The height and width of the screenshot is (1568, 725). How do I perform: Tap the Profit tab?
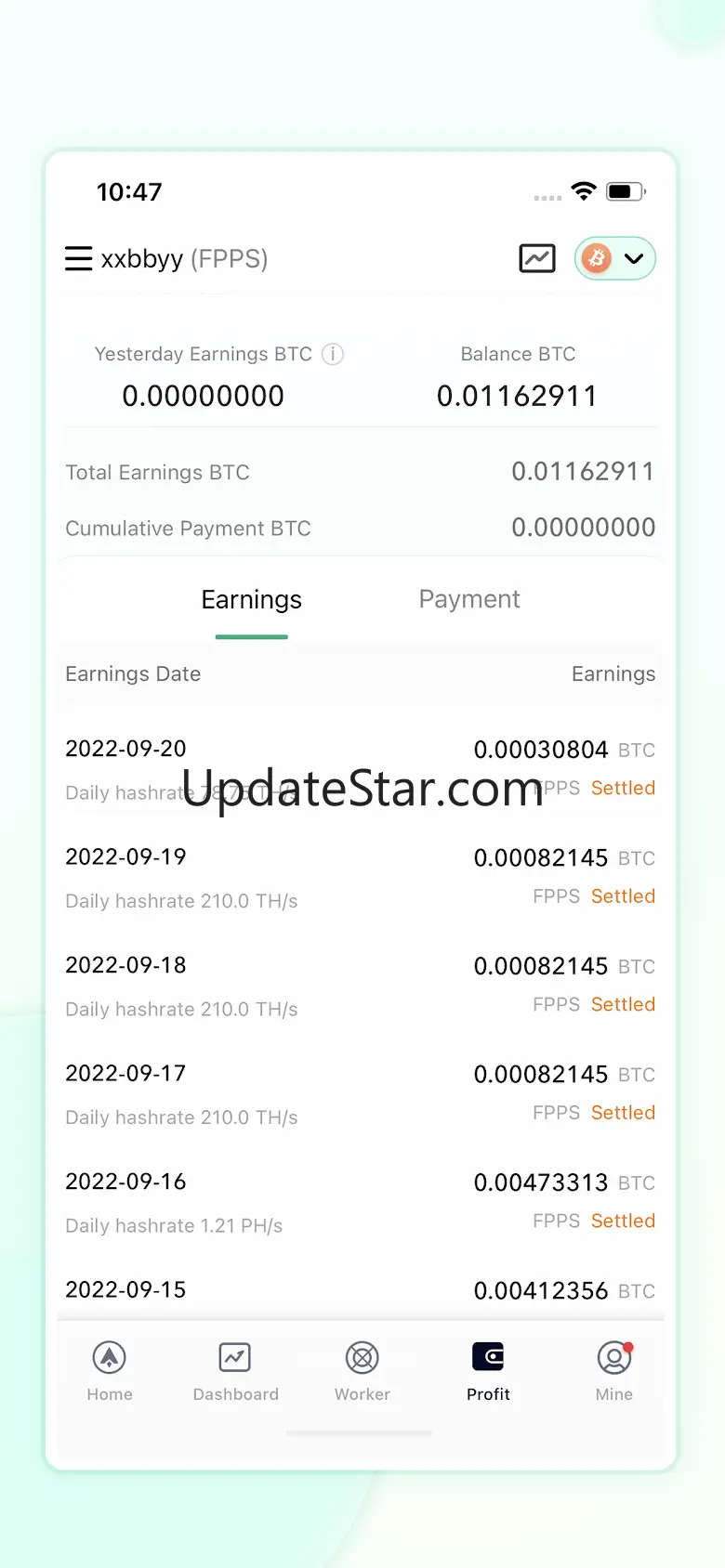click(488, 1370)
